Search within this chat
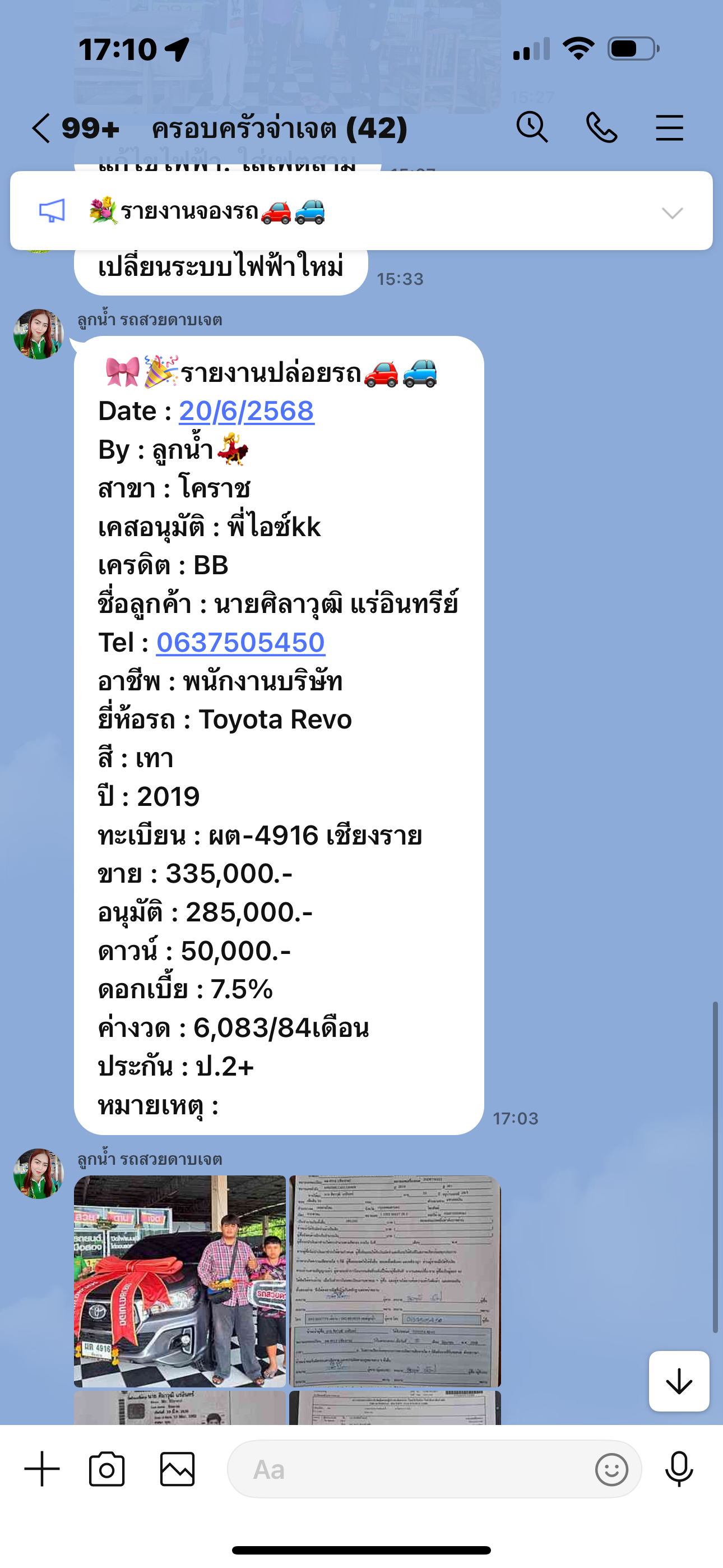723x1568 pixels. pyautogui.click(x=532, y=128)
